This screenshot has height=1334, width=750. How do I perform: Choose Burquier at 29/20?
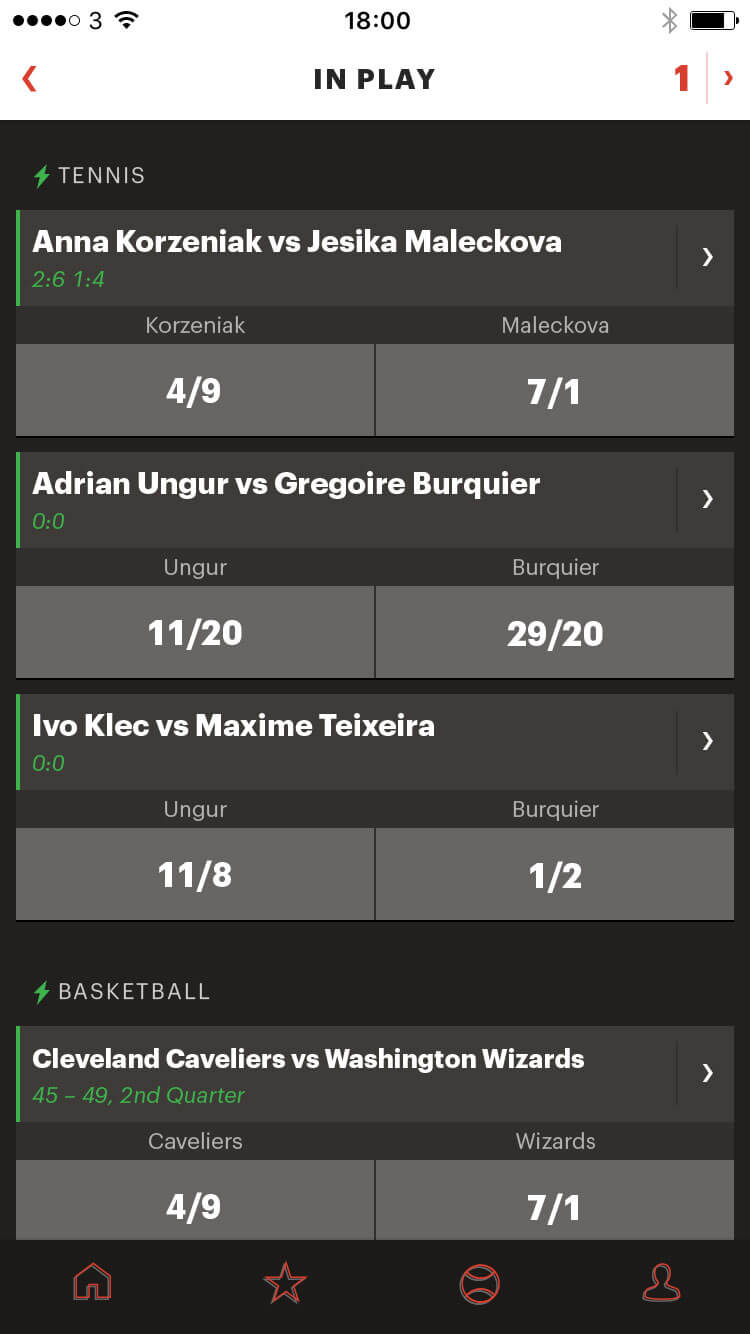click(x=555, y=632)
